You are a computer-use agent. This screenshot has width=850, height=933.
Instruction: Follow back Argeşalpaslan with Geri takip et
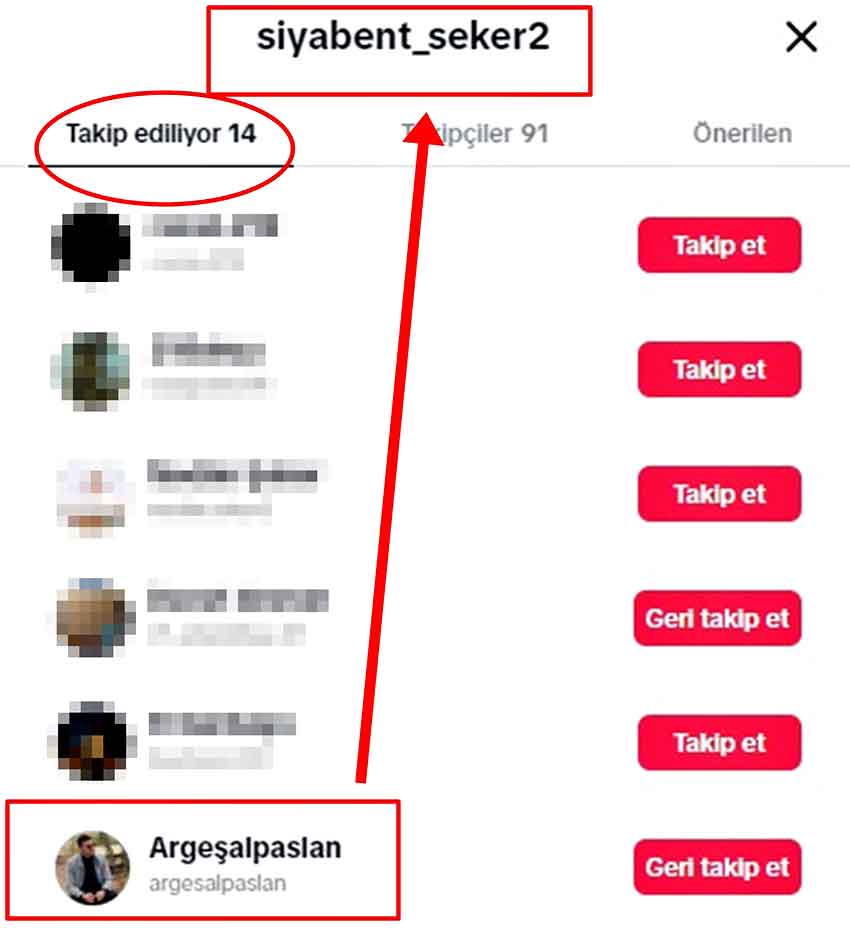pyautogui.click(x=717, y=867)
